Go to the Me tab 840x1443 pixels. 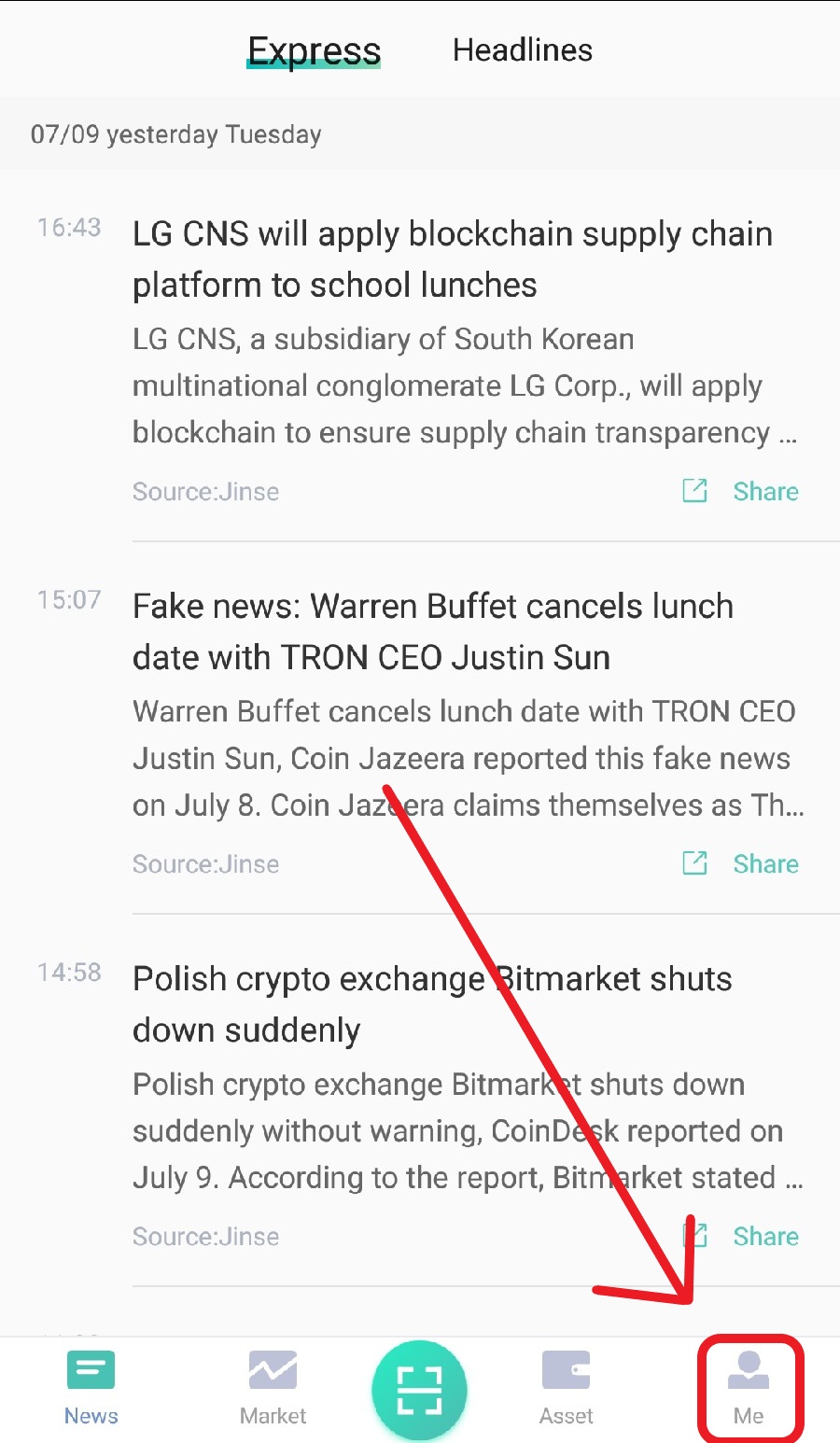749,1388
